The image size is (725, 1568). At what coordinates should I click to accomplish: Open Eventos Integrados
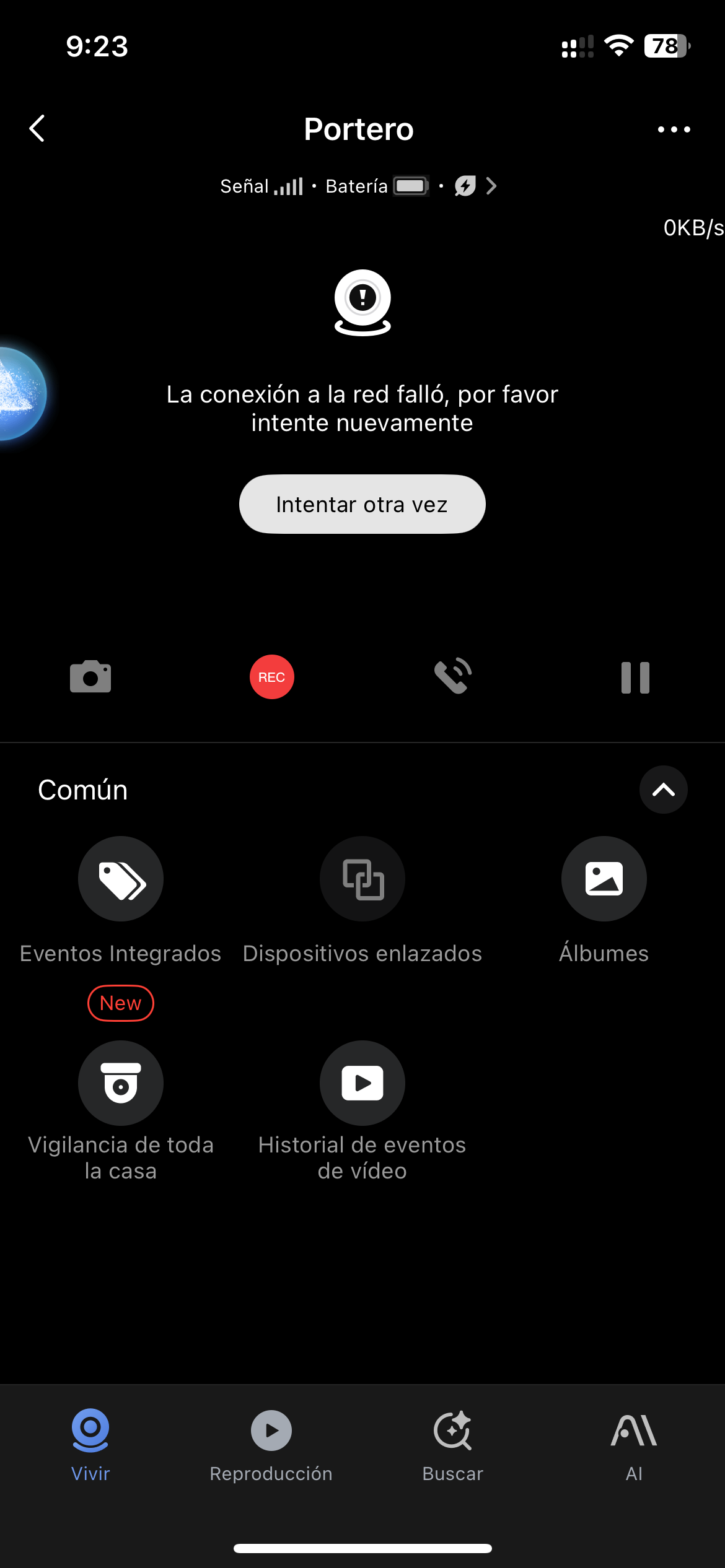click(x=121, y=879)
